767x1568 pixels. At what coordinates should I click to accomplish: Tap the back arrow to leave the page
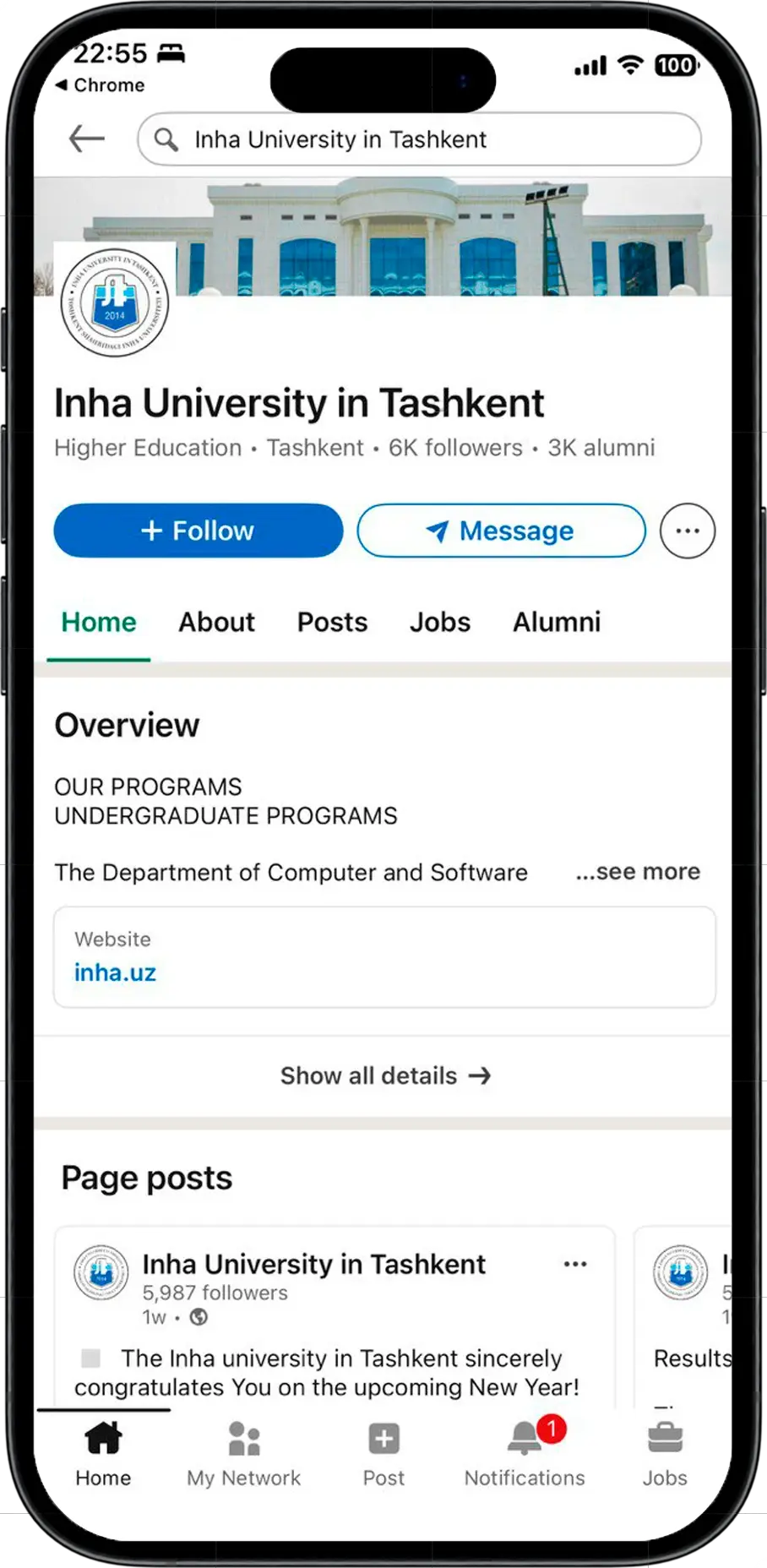[x=85, y=139]
